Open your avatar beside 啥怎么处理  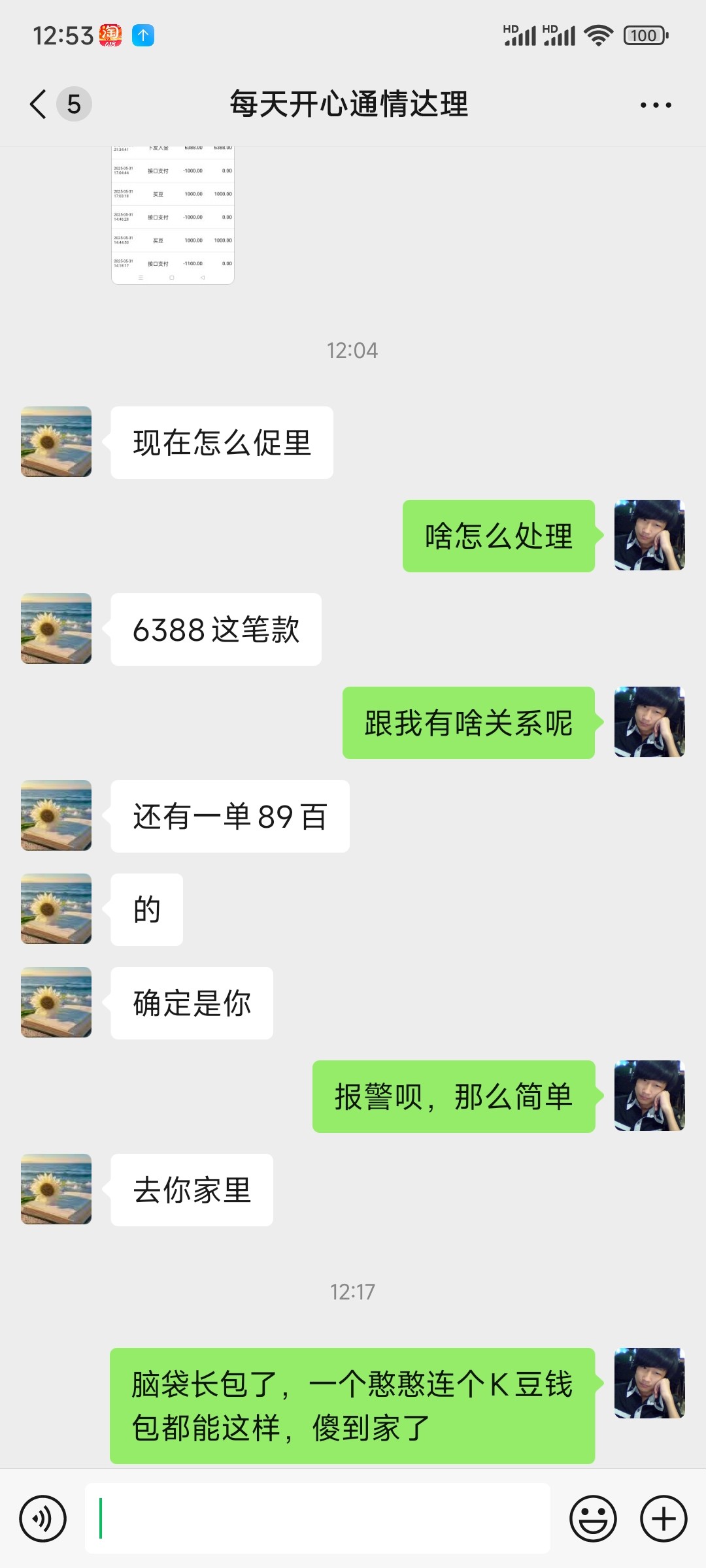coord(649,535)
